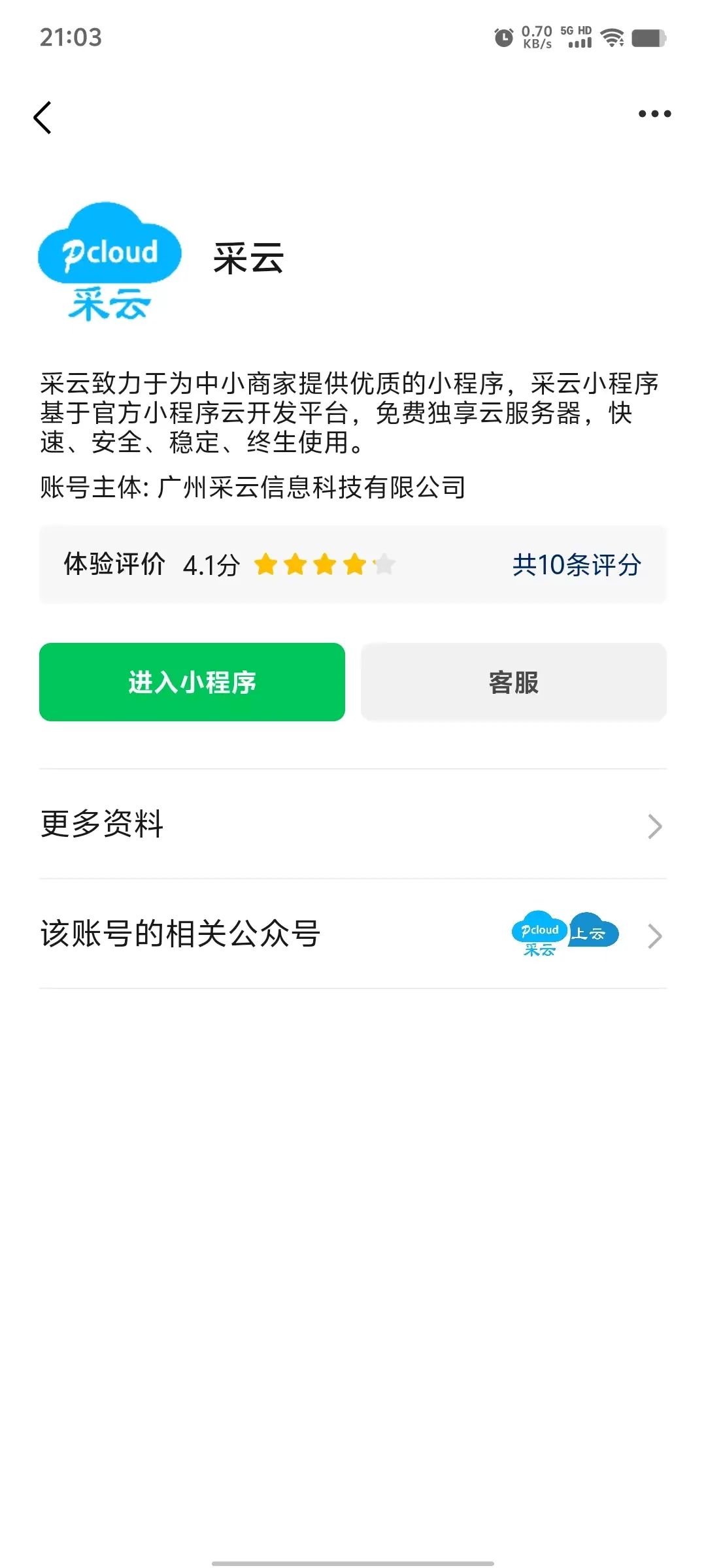Open 更多资料 for more details
The width and height of the screenshot is (706, 1568).
353,825
